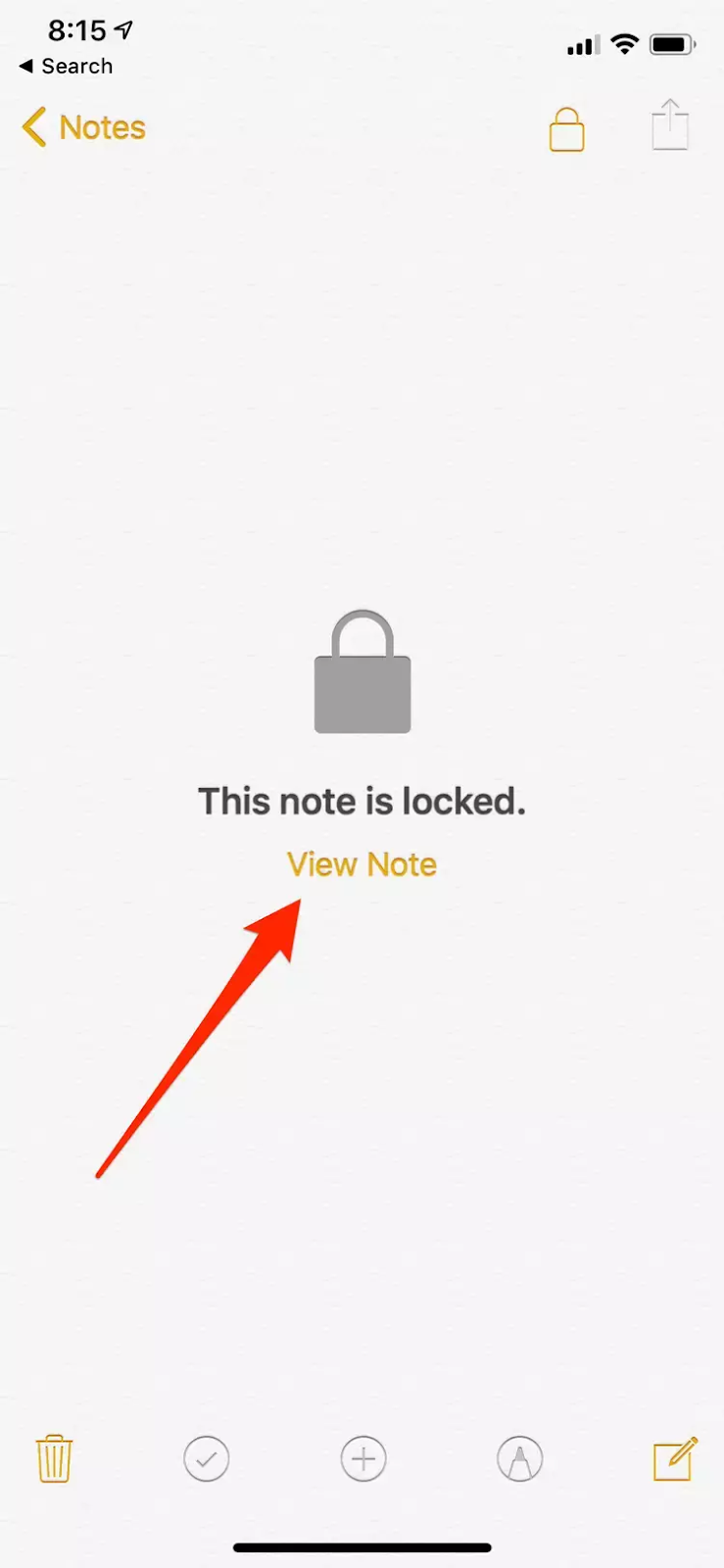
Task: Tap the plus add attachment icon
Action: [363, 1459]
